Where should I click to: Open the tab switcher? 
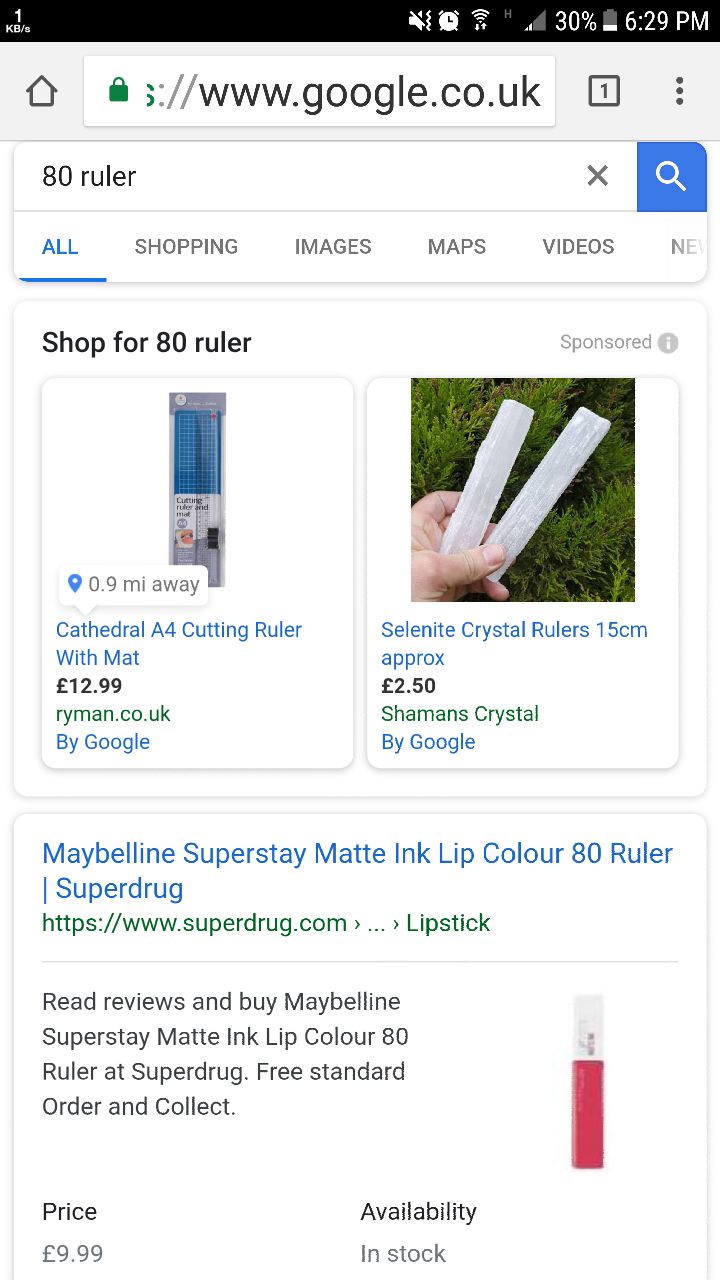coord(603,92)
